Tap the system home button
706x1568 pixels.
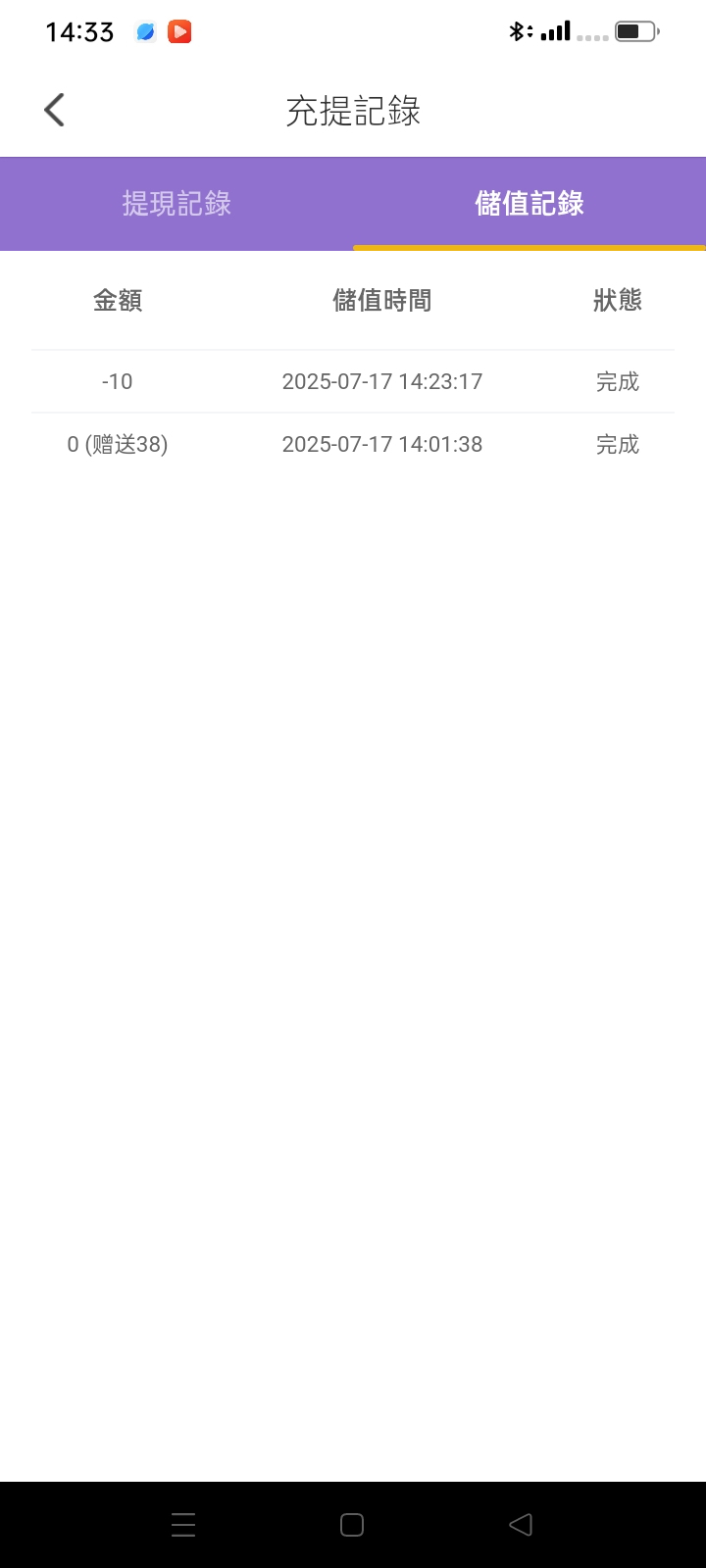[352, 1525]
